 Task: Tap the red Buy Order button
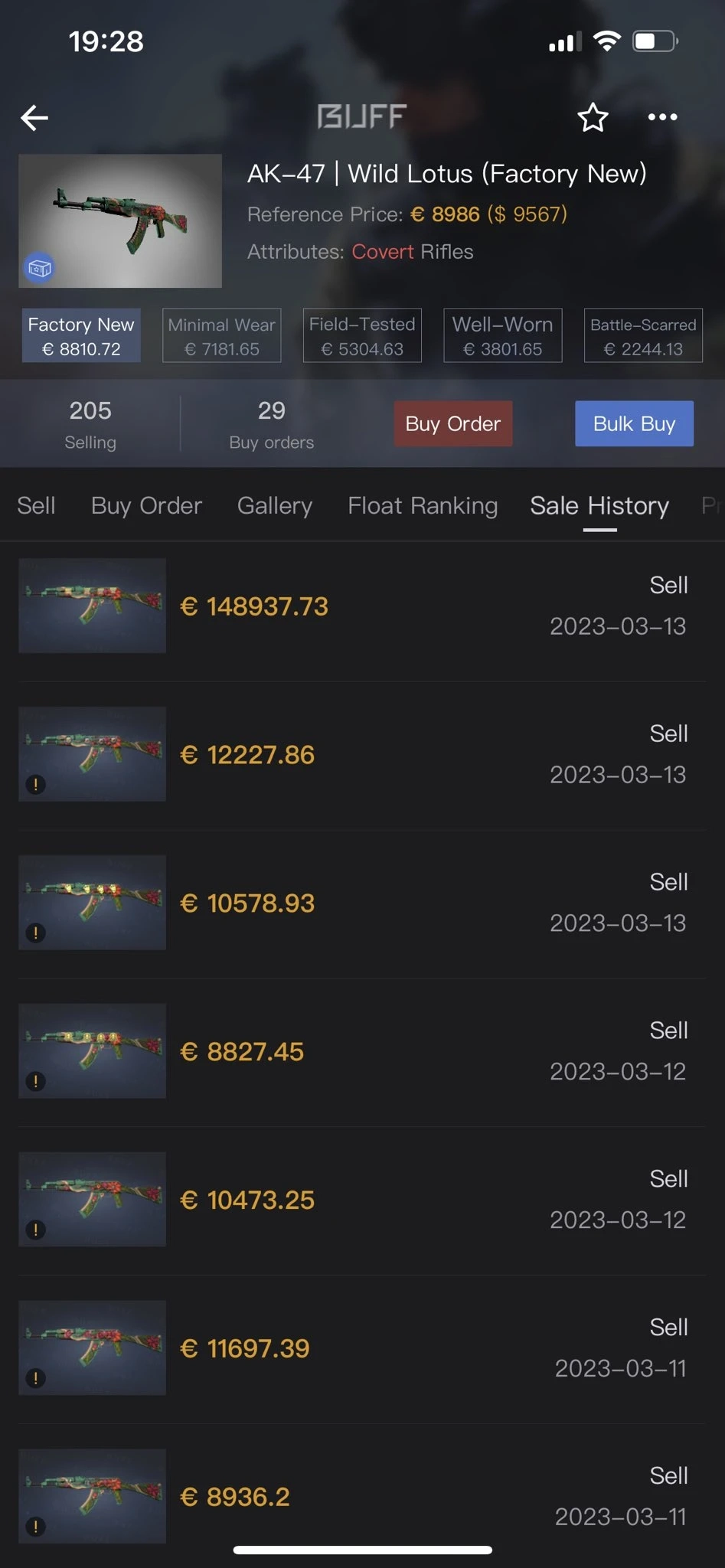[453, 423]
